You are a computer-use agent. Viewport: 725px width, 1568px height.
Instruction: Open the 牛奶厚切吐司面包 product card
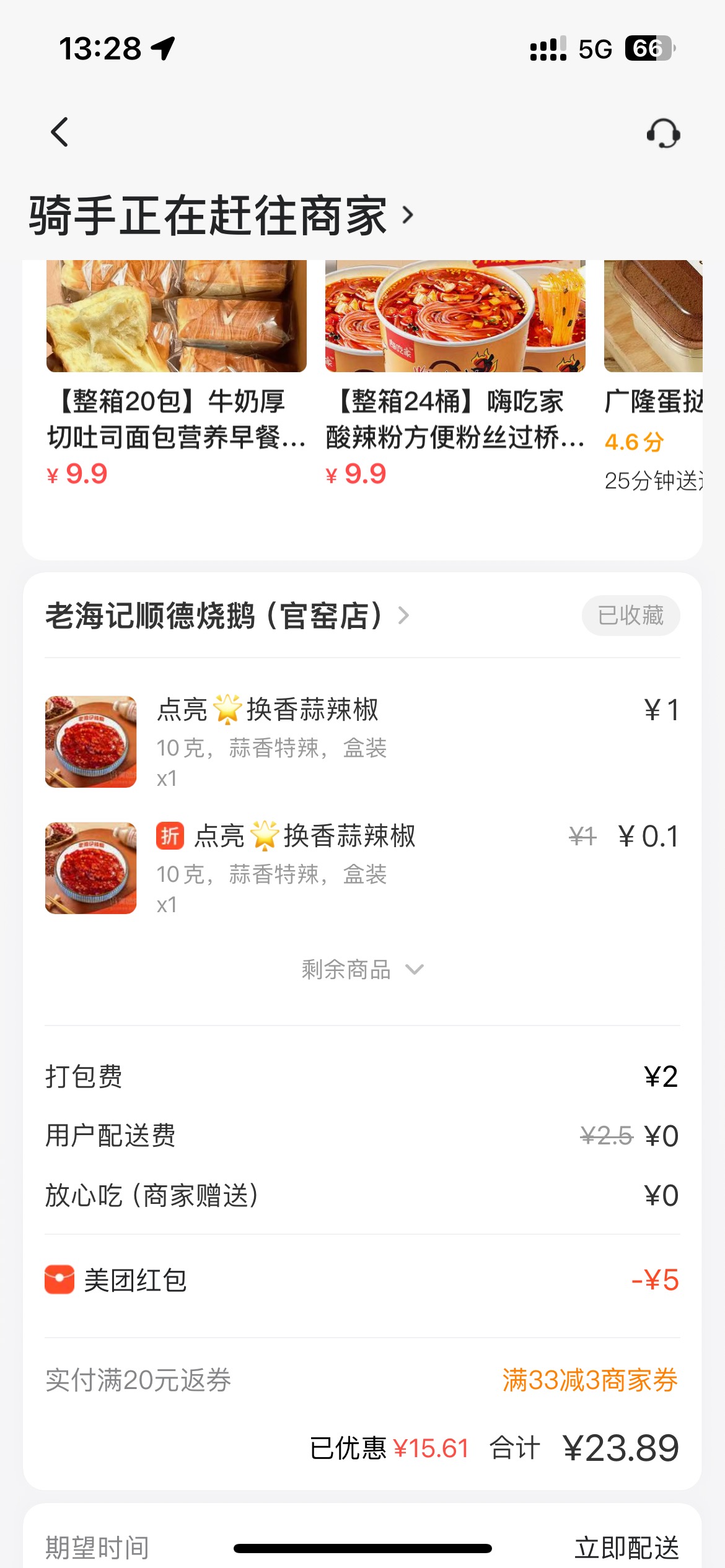point(177,372)
